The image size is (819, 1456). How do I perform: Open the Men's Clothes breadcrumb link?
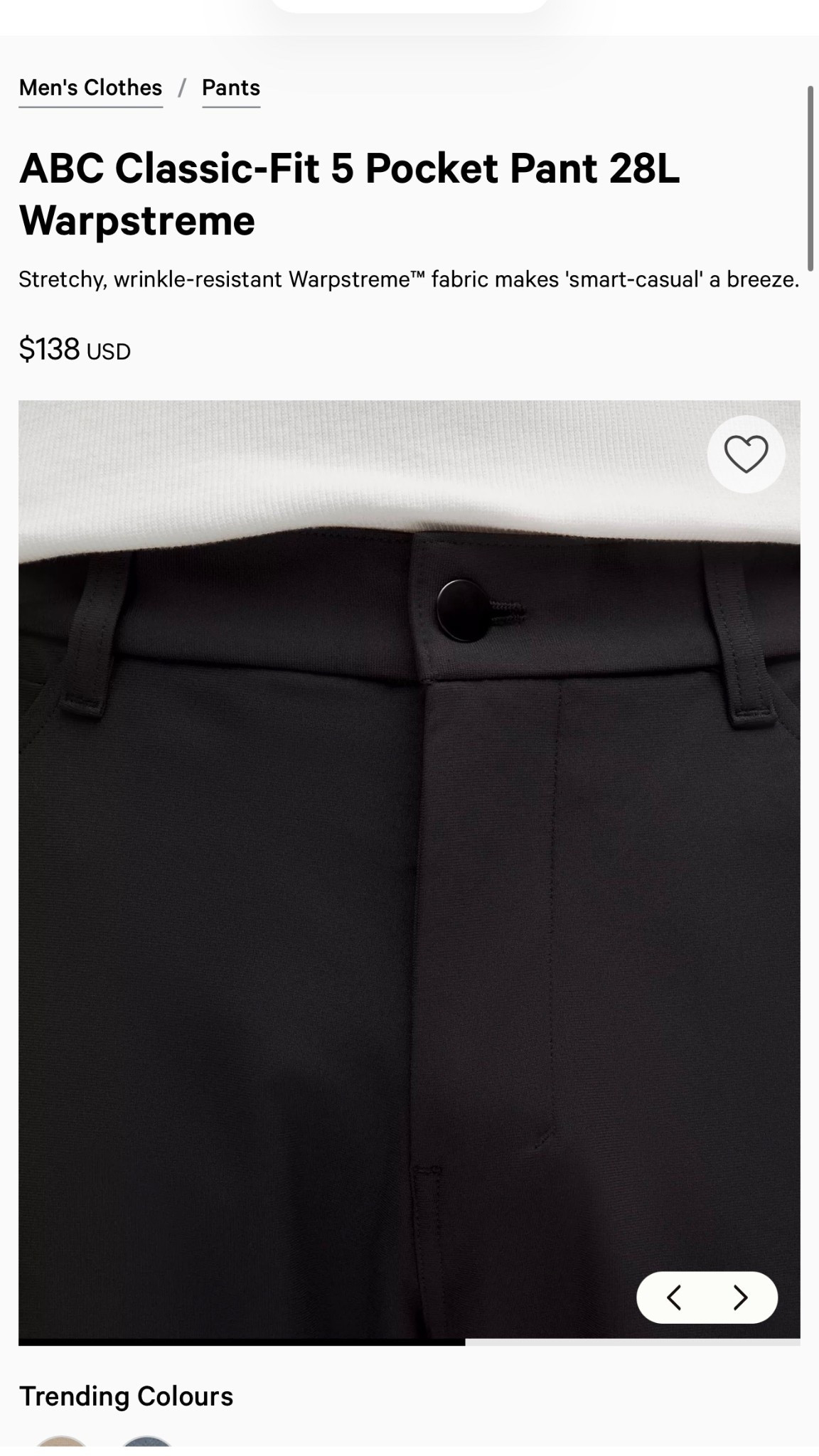90,87
